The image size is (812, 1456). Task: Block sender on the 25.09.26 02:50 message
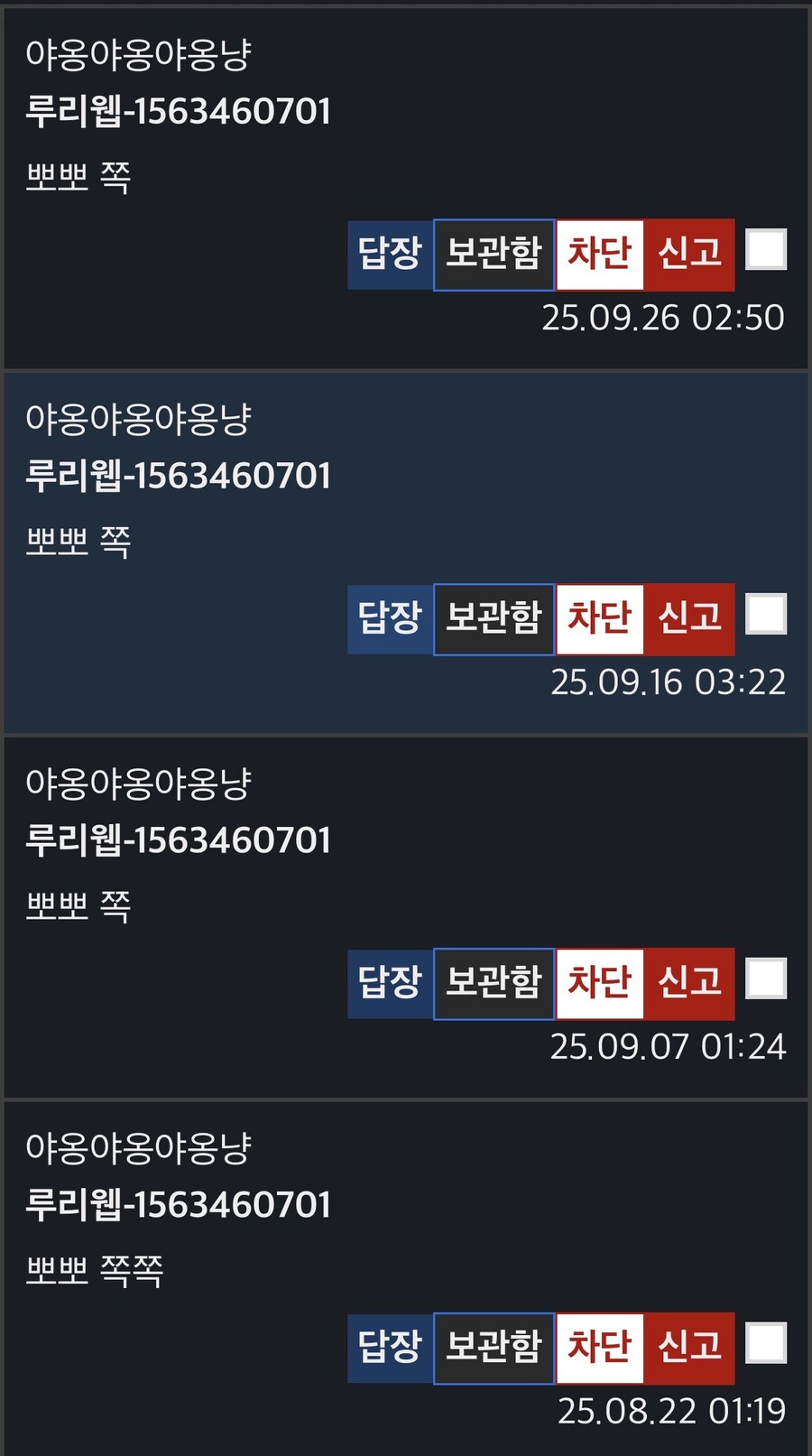(599, 254)
